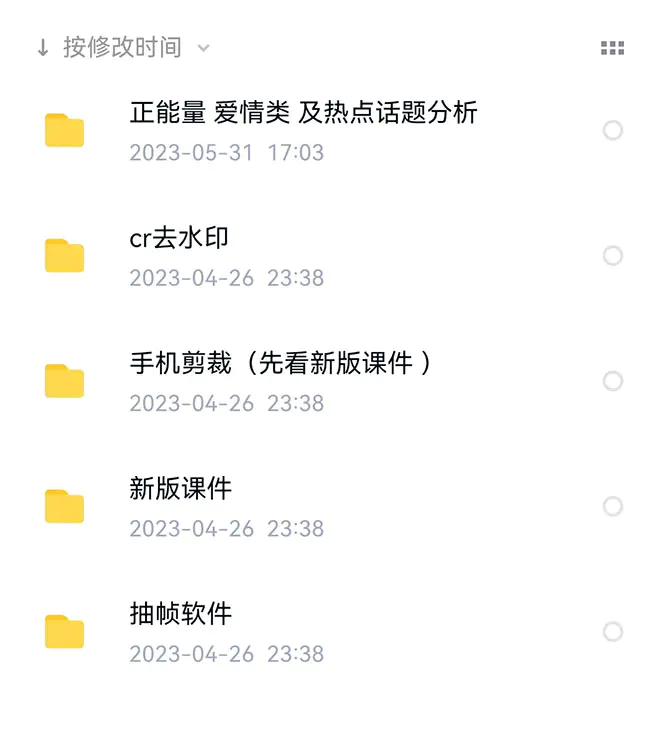Open the 正能量 爱情类 及热点话题分析 folder

pyautogui.click(x=303, y=113)
